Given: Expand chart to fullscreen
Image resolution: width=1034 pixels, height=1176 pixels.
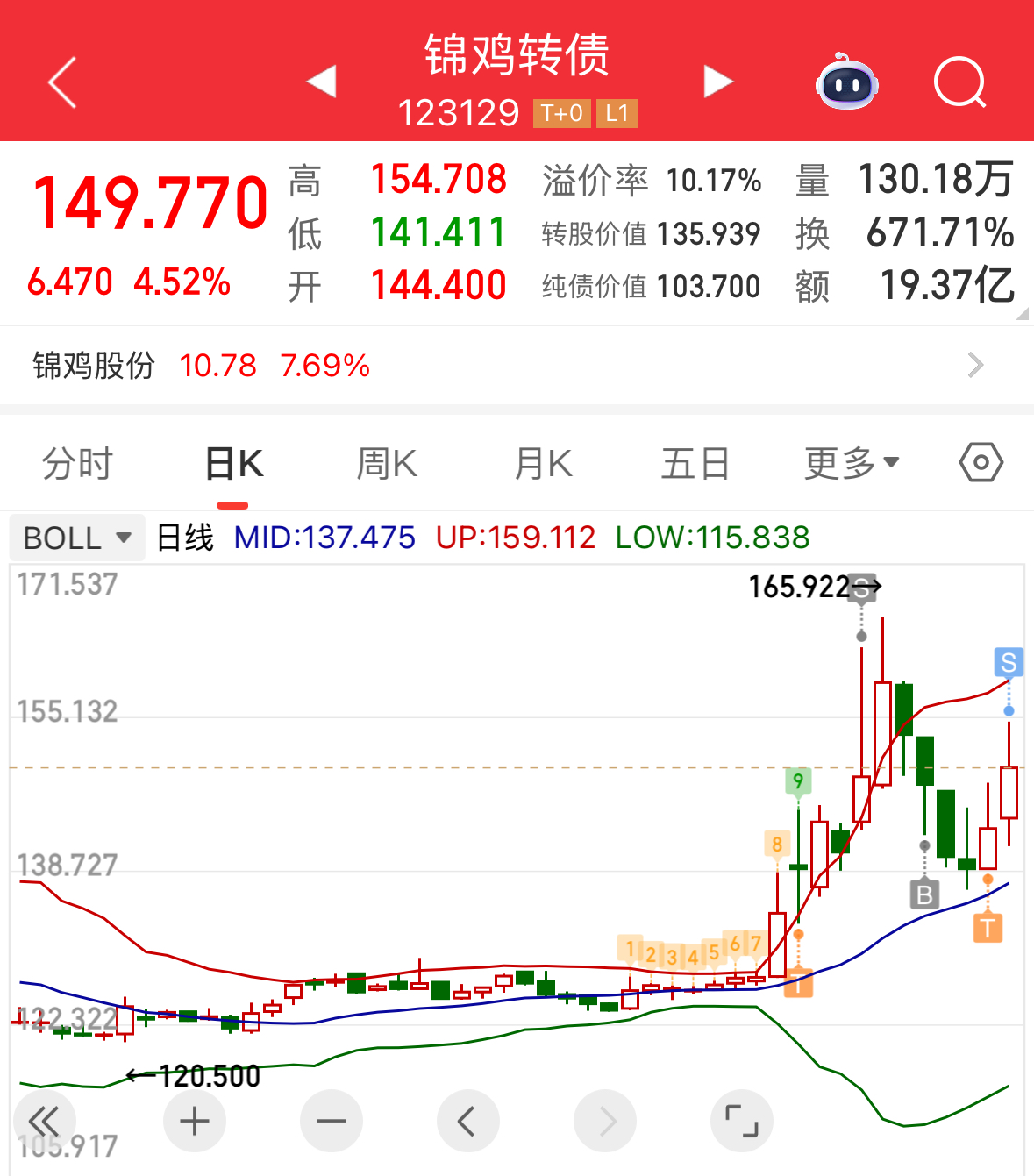Looking at the screenshot, I should point(741,1121).
